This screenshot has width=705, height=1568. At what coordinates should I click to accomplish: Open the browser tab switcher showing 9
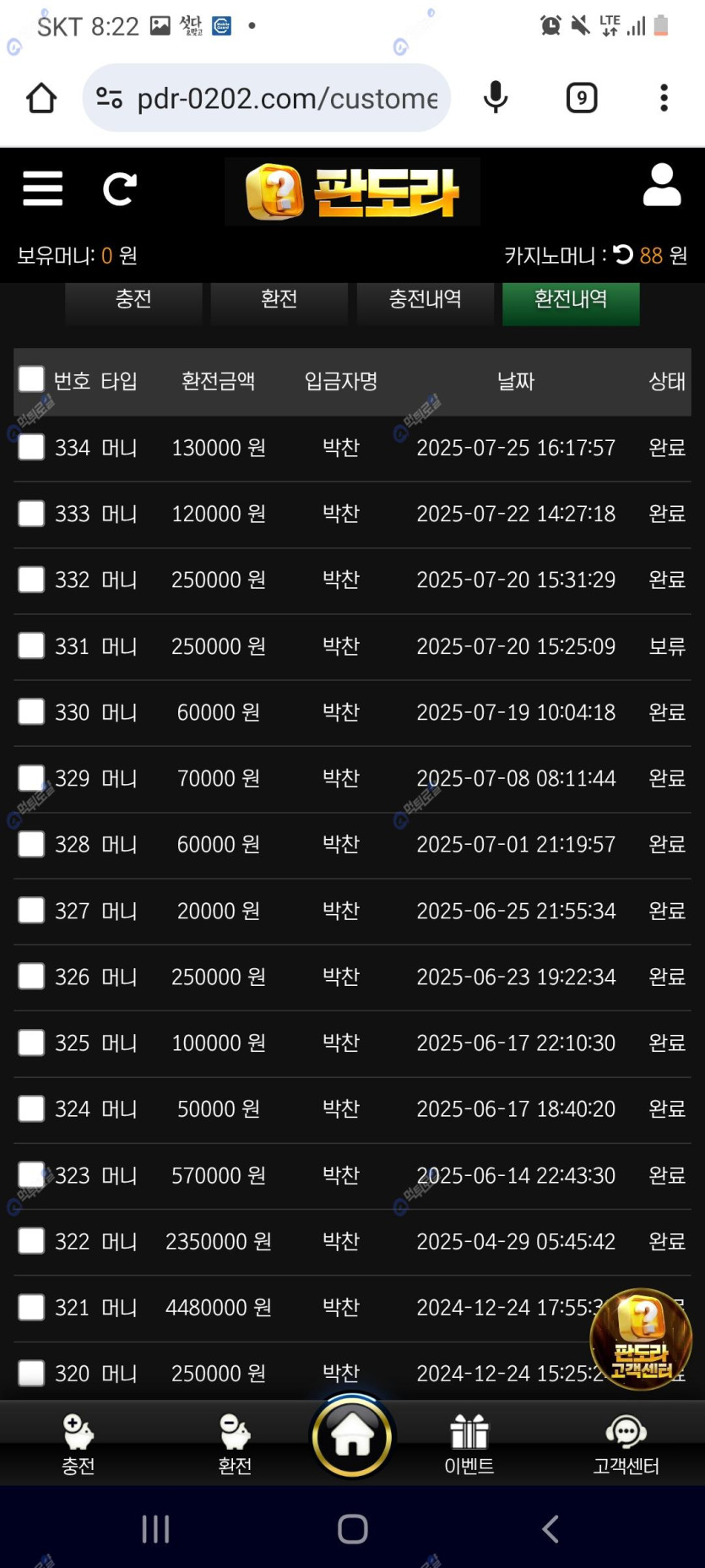pos(582,98)
